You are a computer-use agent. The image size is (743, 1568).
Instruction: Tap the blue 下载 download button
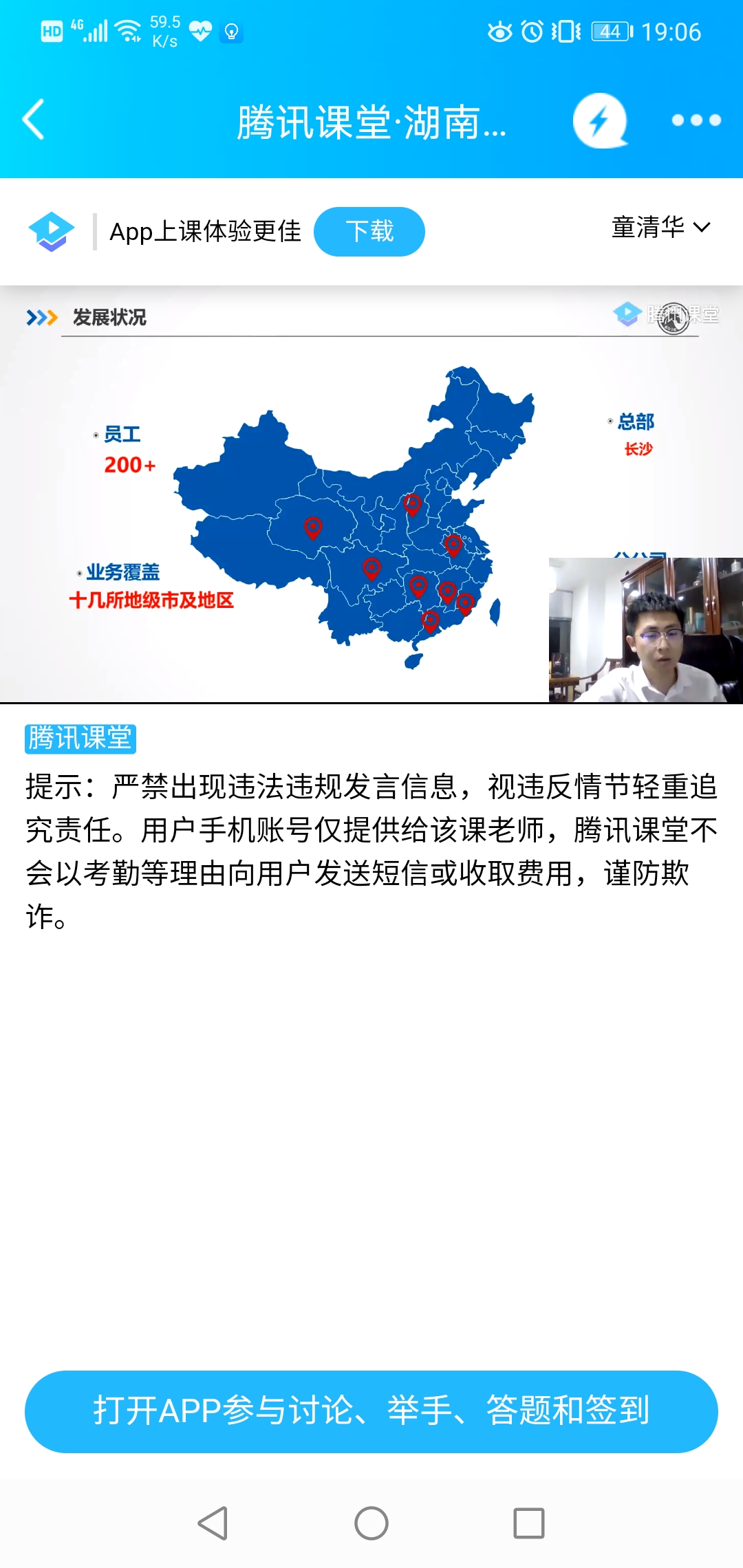tap(369, 232)
